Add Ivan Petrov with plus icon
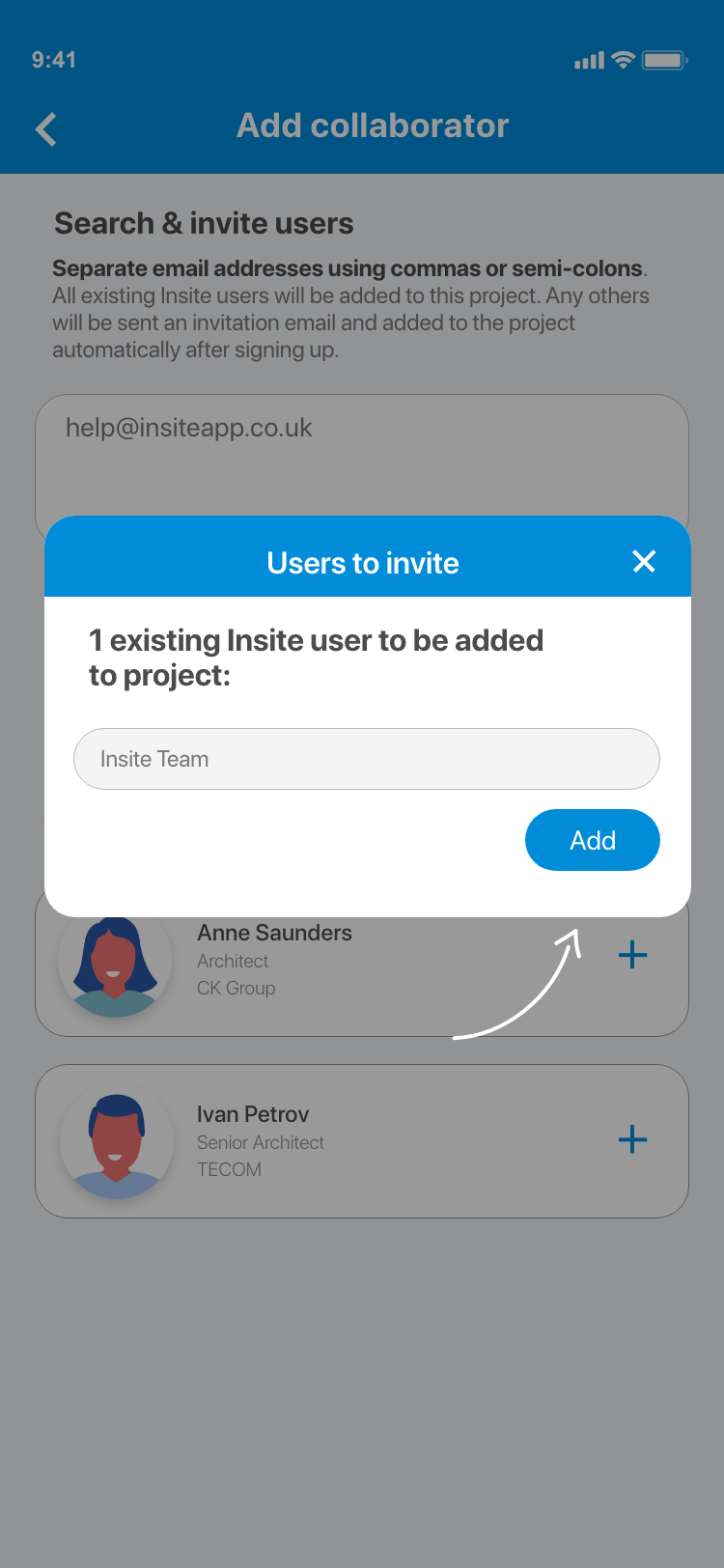 [632, 1139]
